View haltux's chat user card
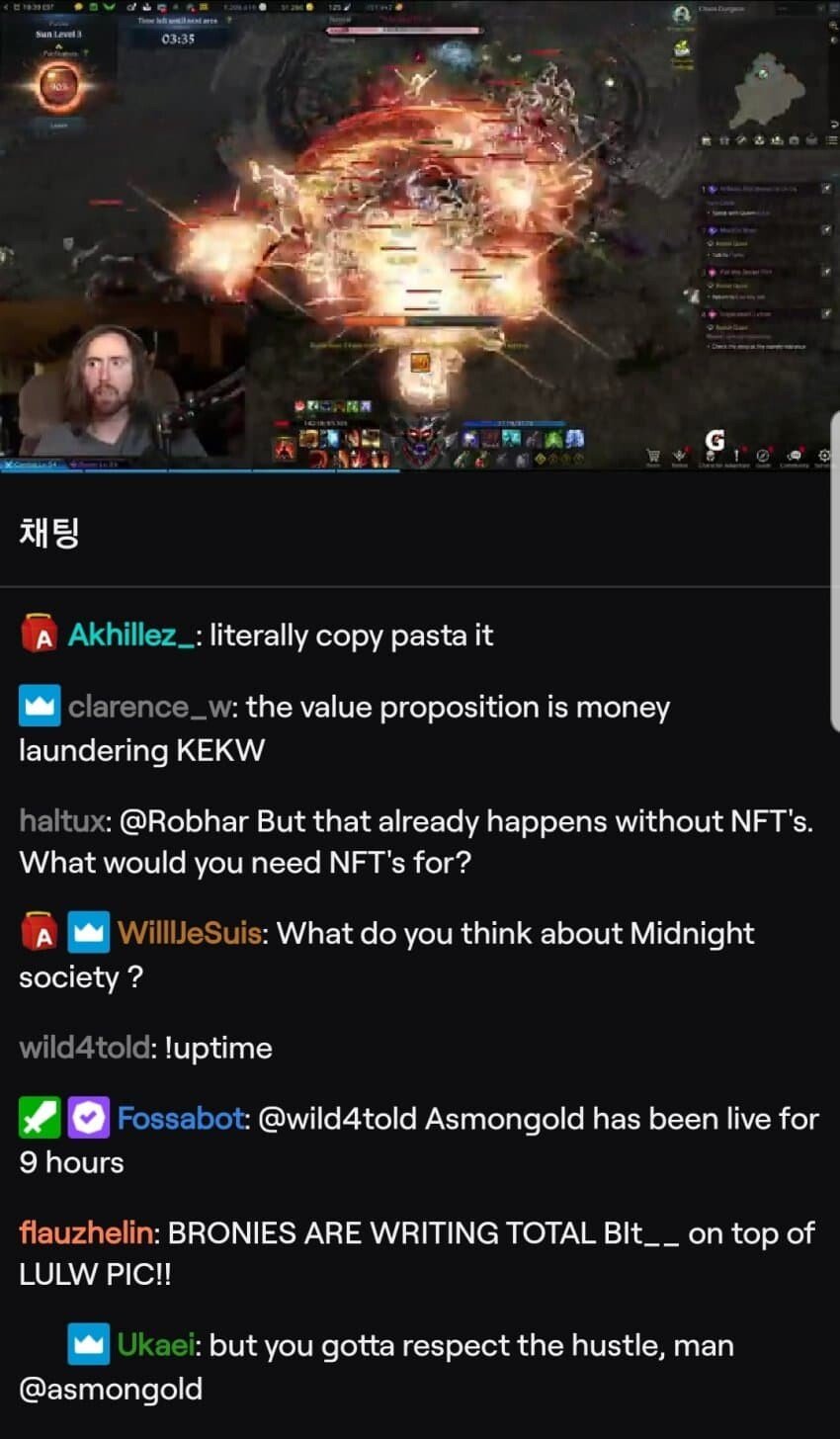The image size is (840, 1439). (x=61, y=821)
